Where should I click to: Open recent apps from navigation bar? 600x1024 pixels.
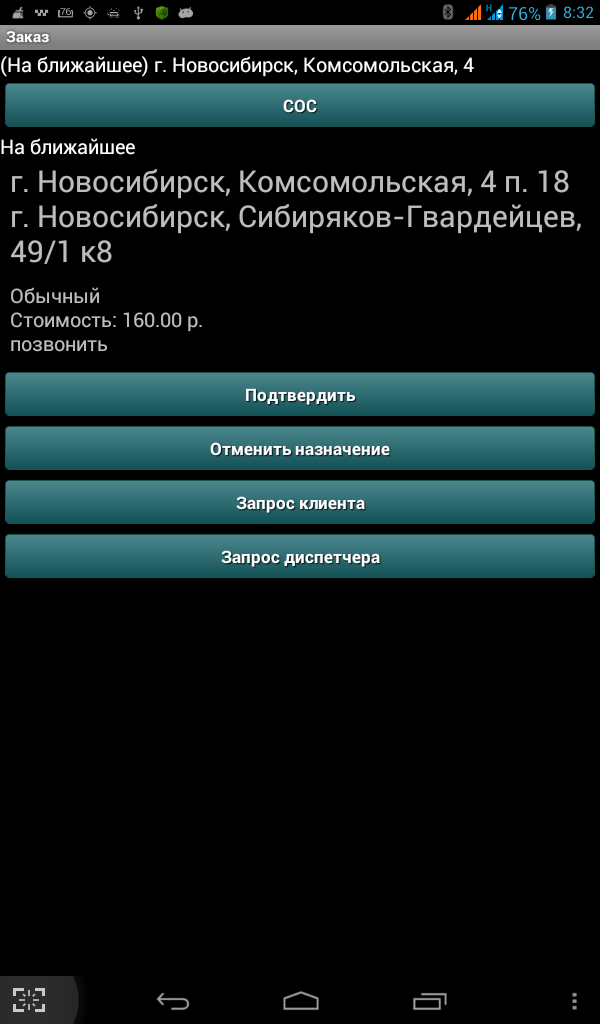pos(430,1000)
